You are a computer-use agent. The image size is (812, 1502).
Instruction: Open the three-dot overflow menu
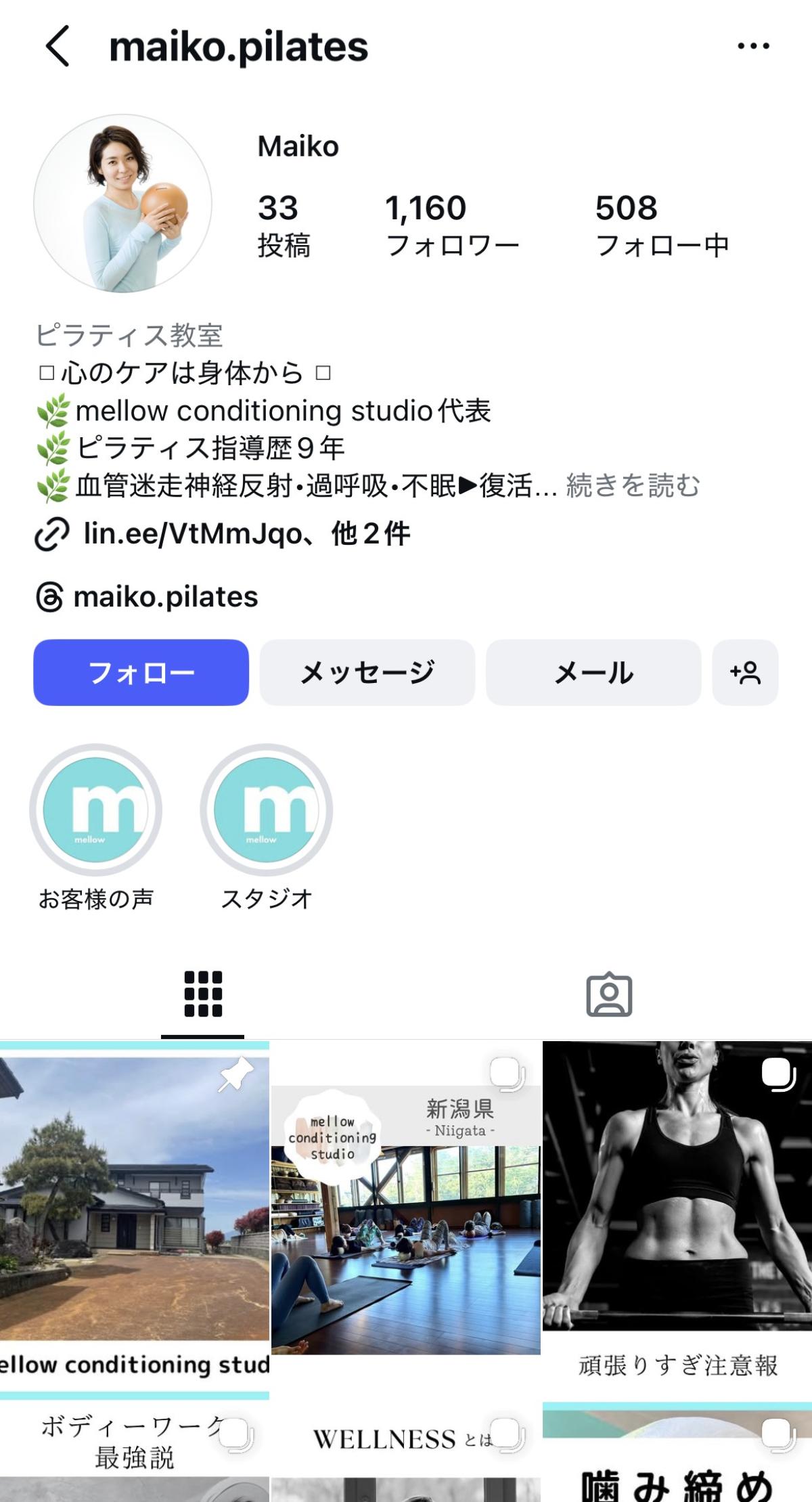753,46
